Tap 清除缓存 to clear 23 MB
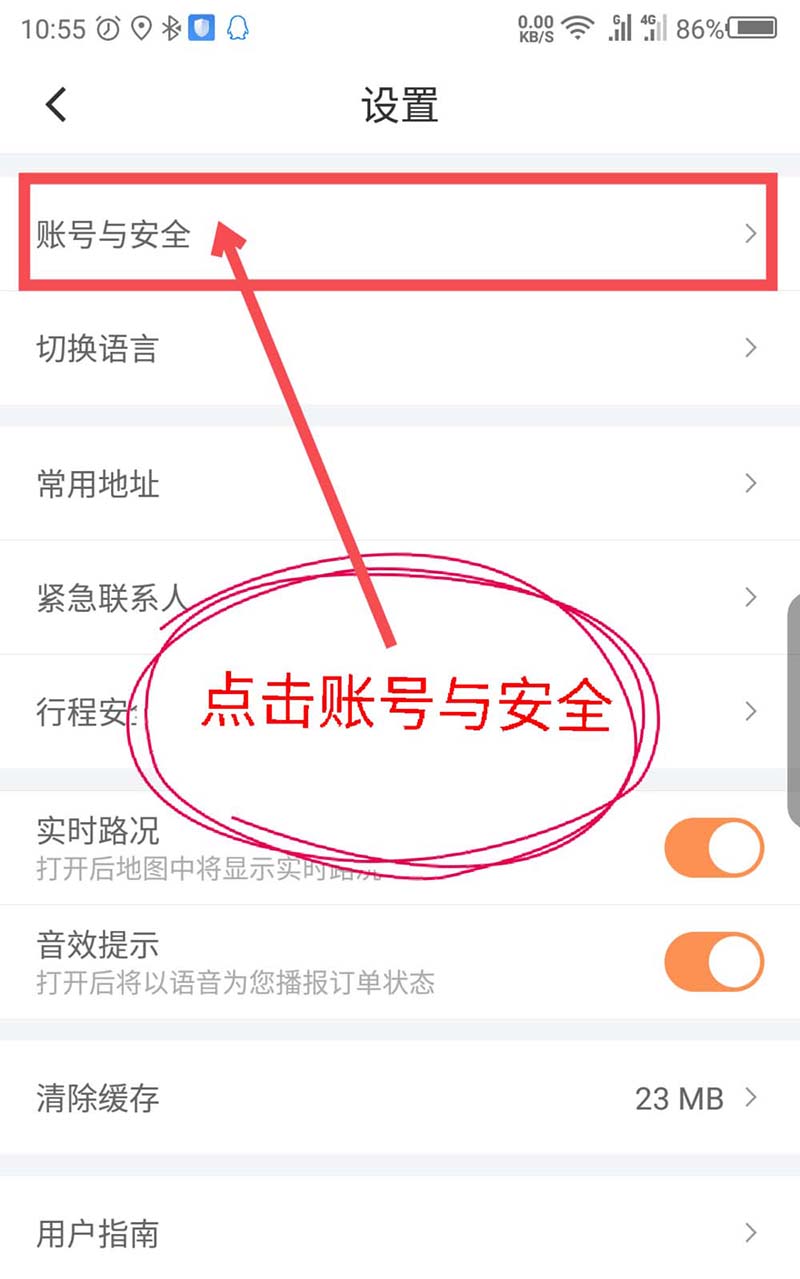 (398, 1098)
